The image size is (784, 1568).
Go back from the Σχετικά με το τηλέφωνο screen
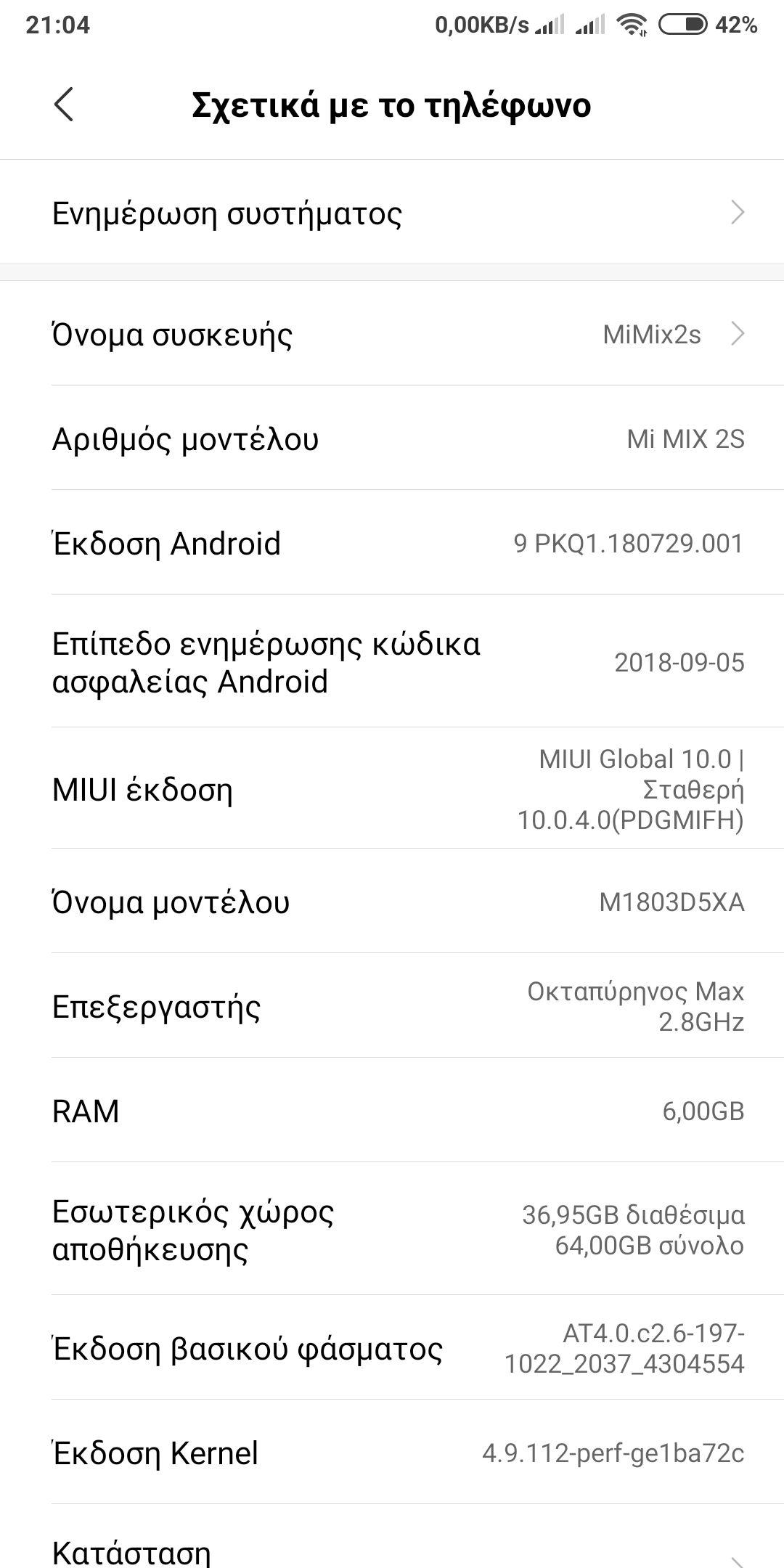click(64, 105)
